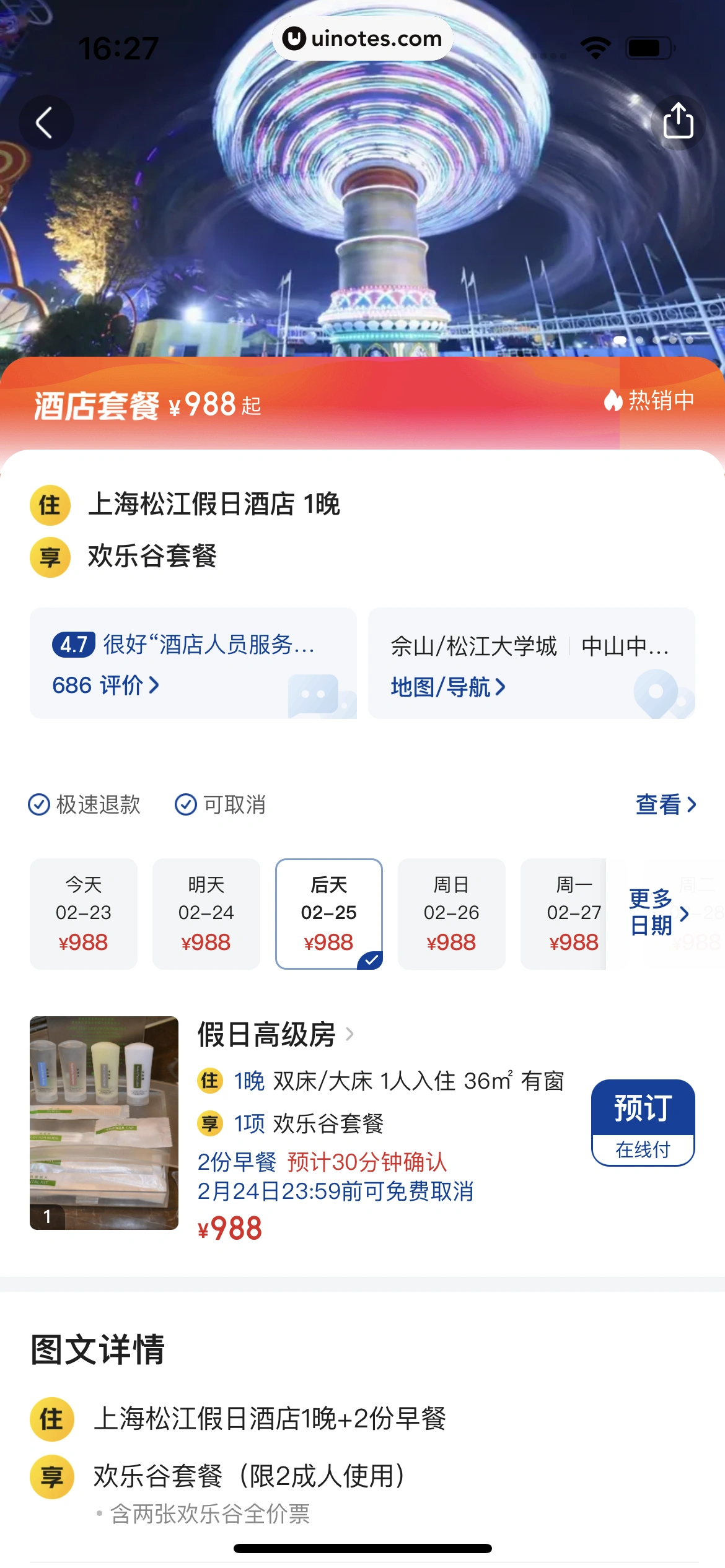Open 更多日期 for more dates
725x1568 pixels.
[658, 912]
